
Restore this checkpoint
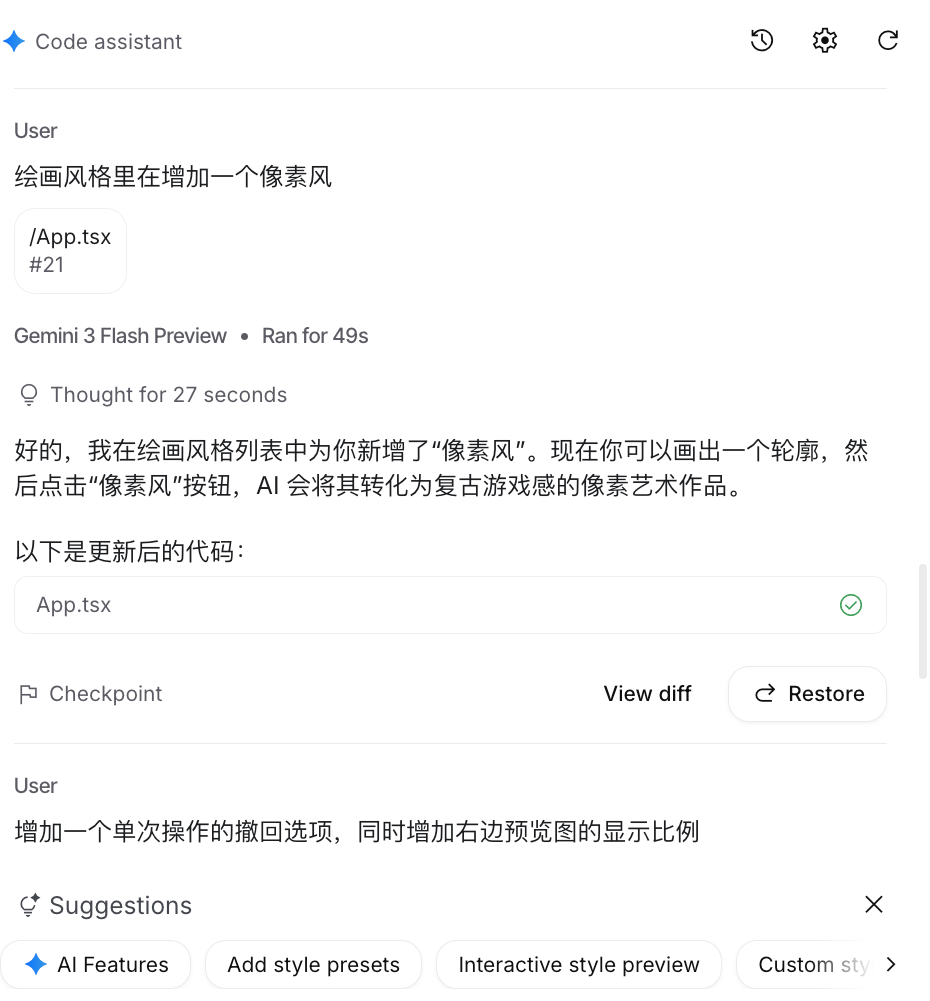click(808, 694)
